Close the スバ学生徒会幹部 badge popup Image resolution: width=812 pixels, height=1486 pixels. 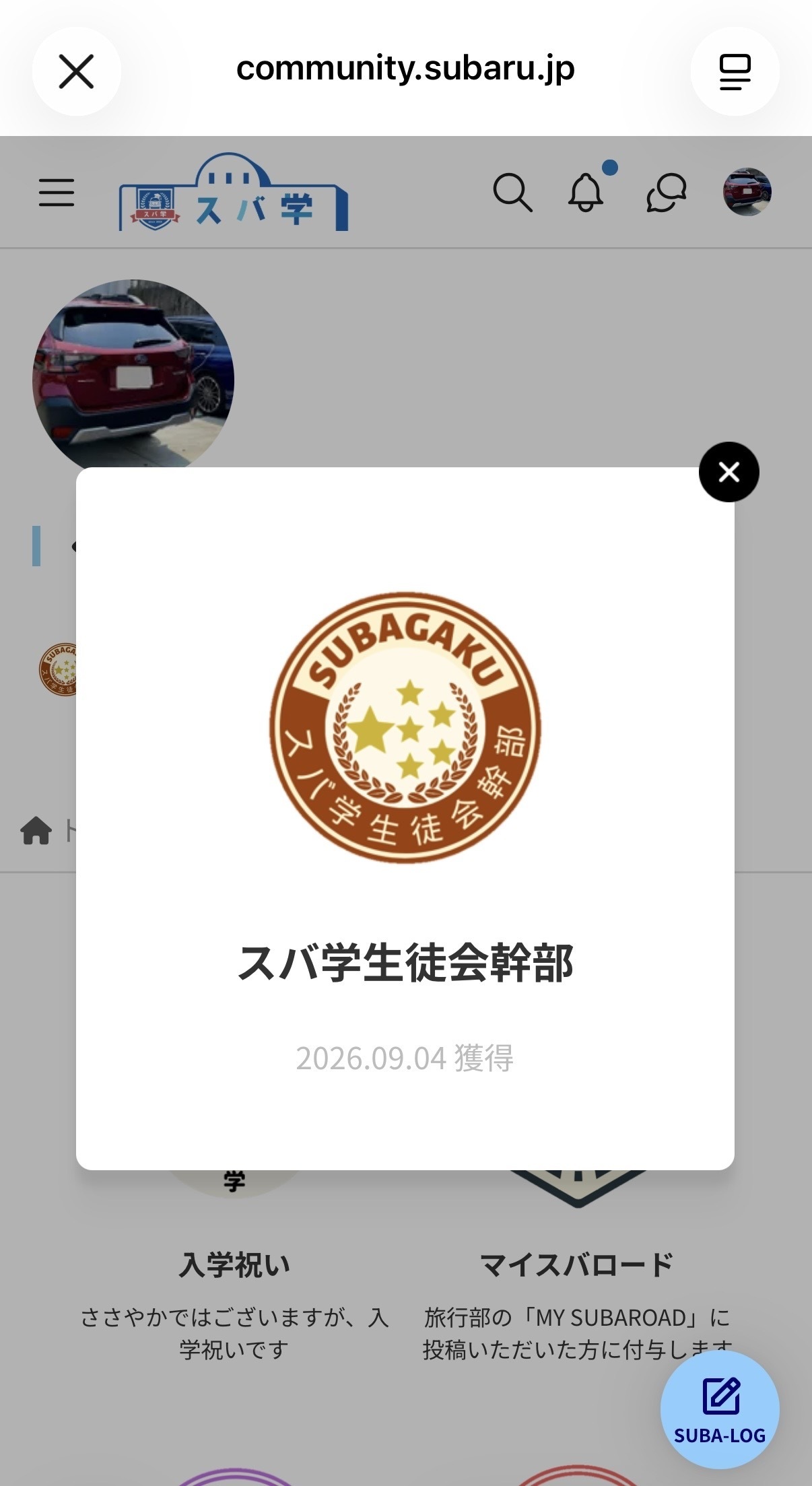(x=729, y=472)
